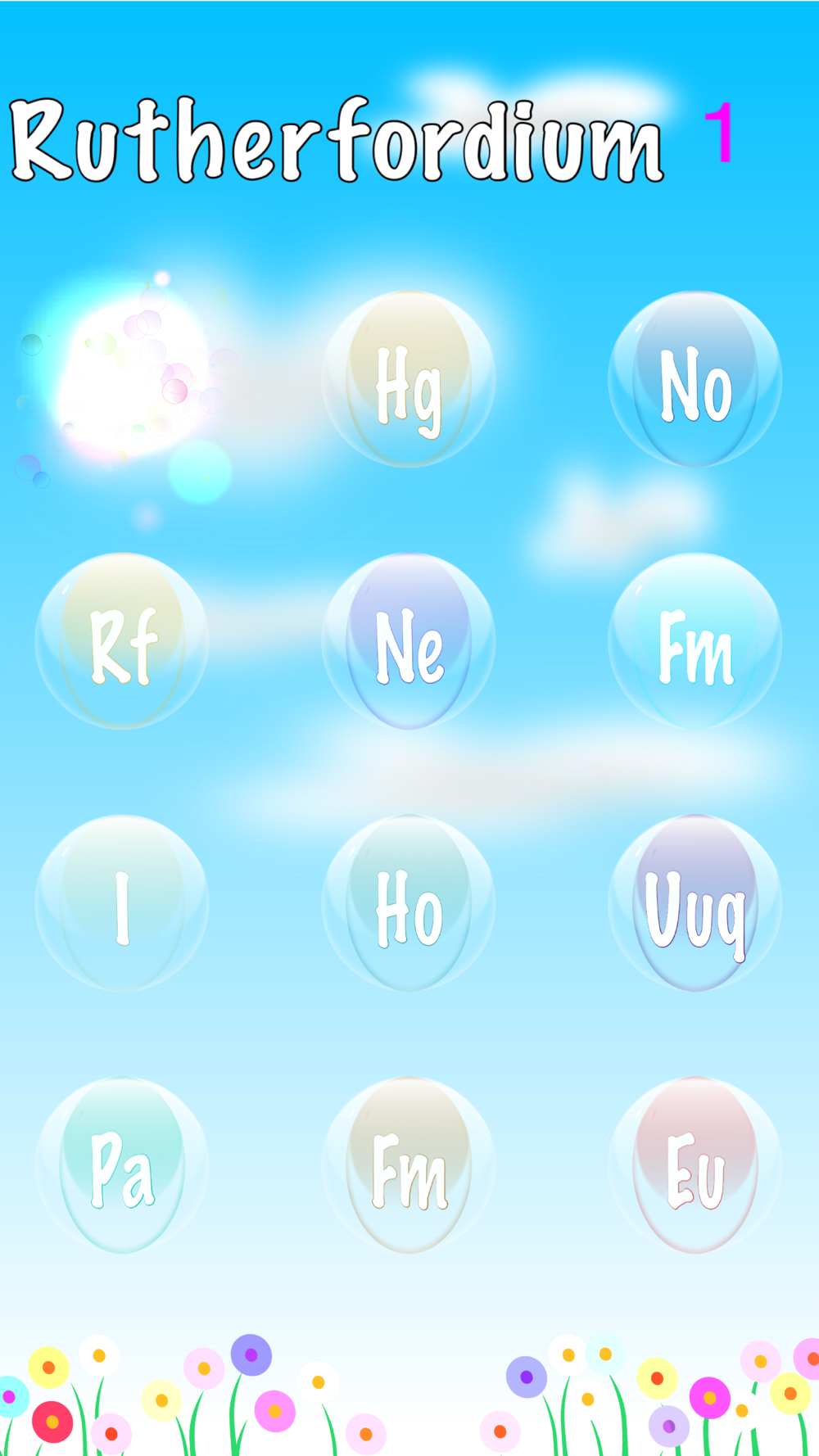Select the Ho bubble
This screenshot has width=819, height=1456.
coord(409,903)
